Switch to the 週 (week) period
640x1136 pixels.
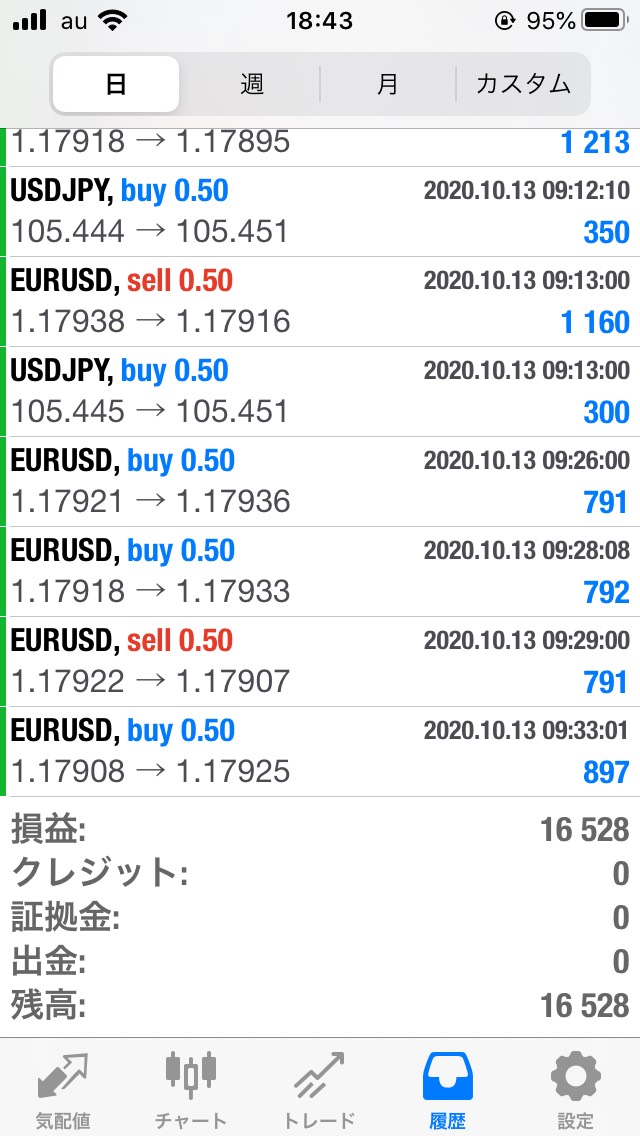coord(252,84)
